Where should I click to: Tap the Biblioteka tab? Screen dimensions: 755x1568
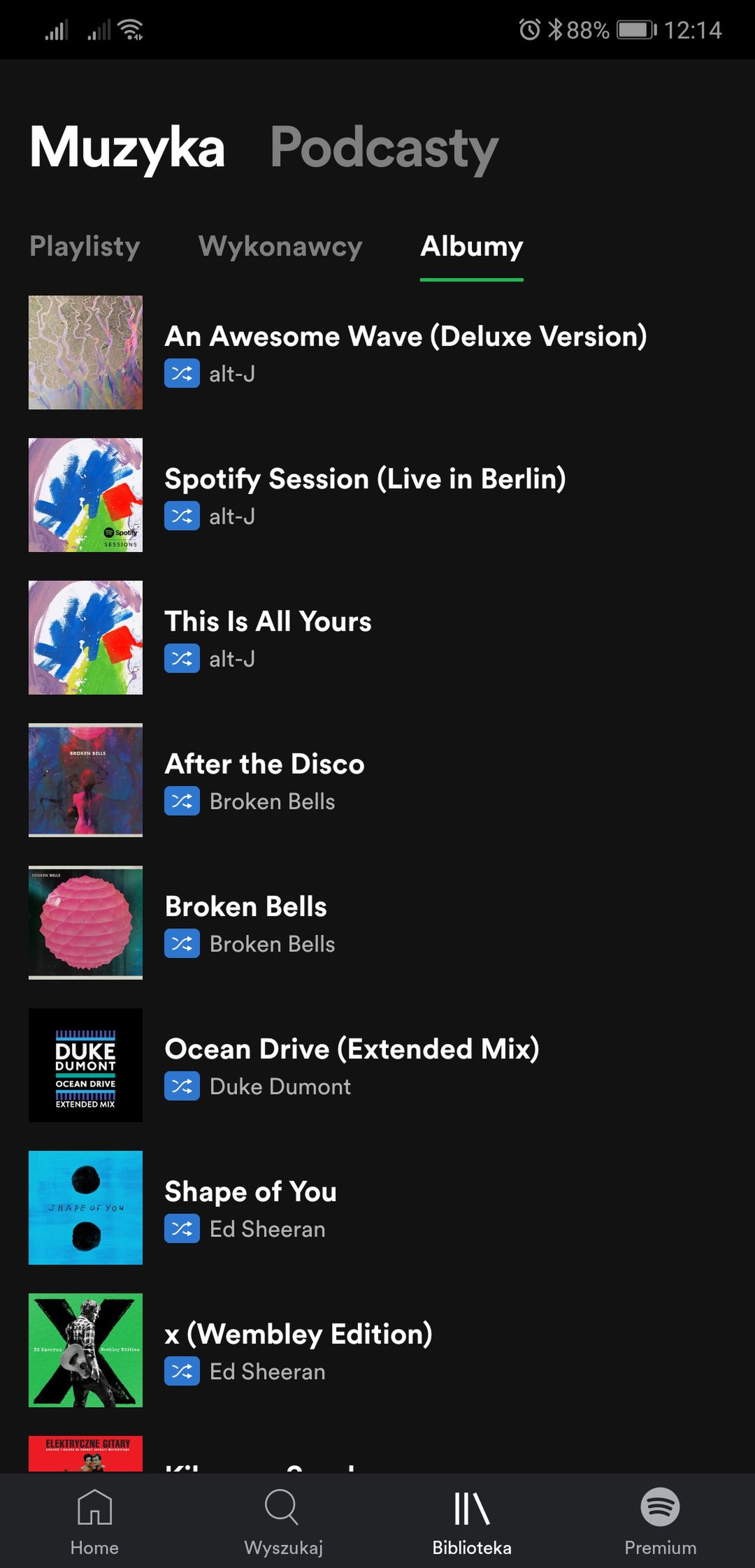click(x=472, y=1521)
